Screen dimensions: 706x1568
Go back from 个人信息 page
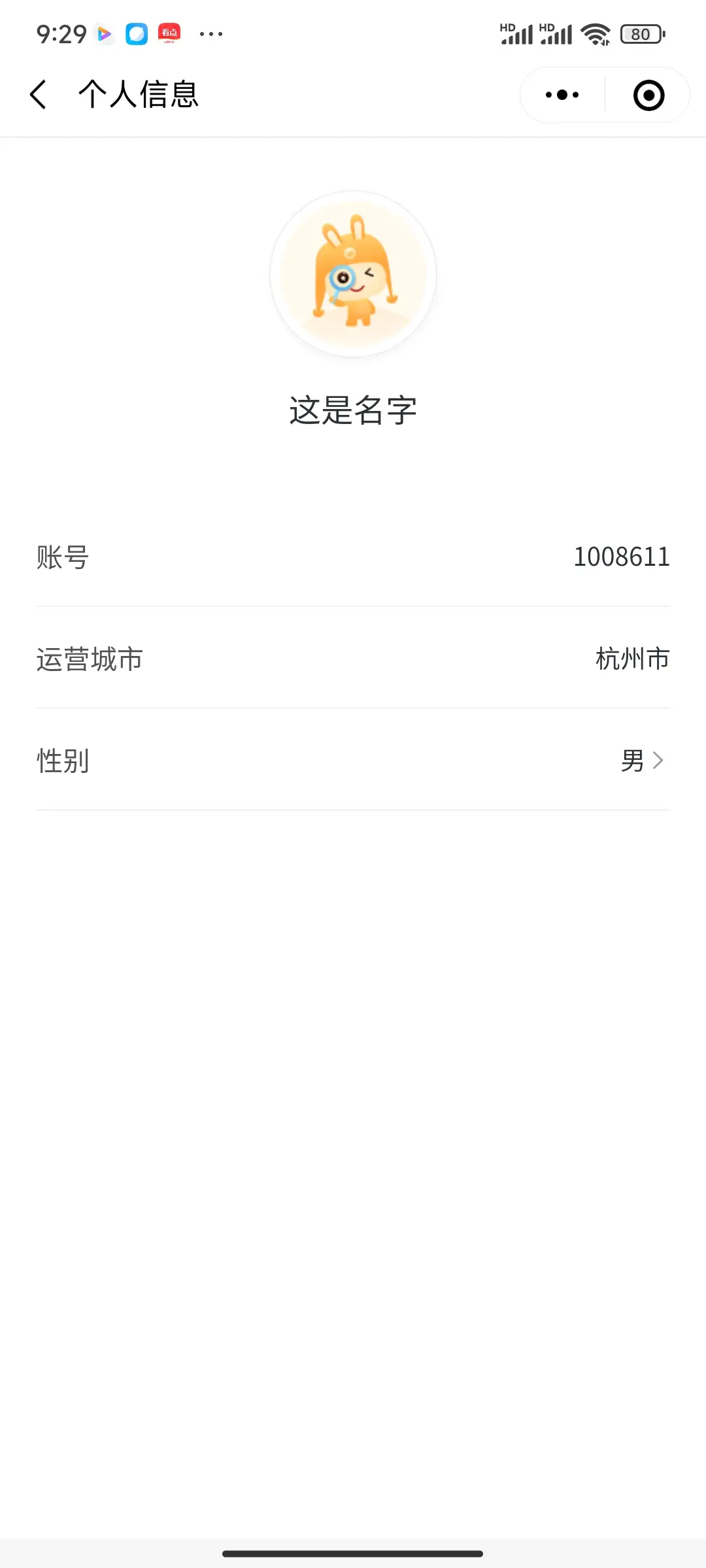39,95
